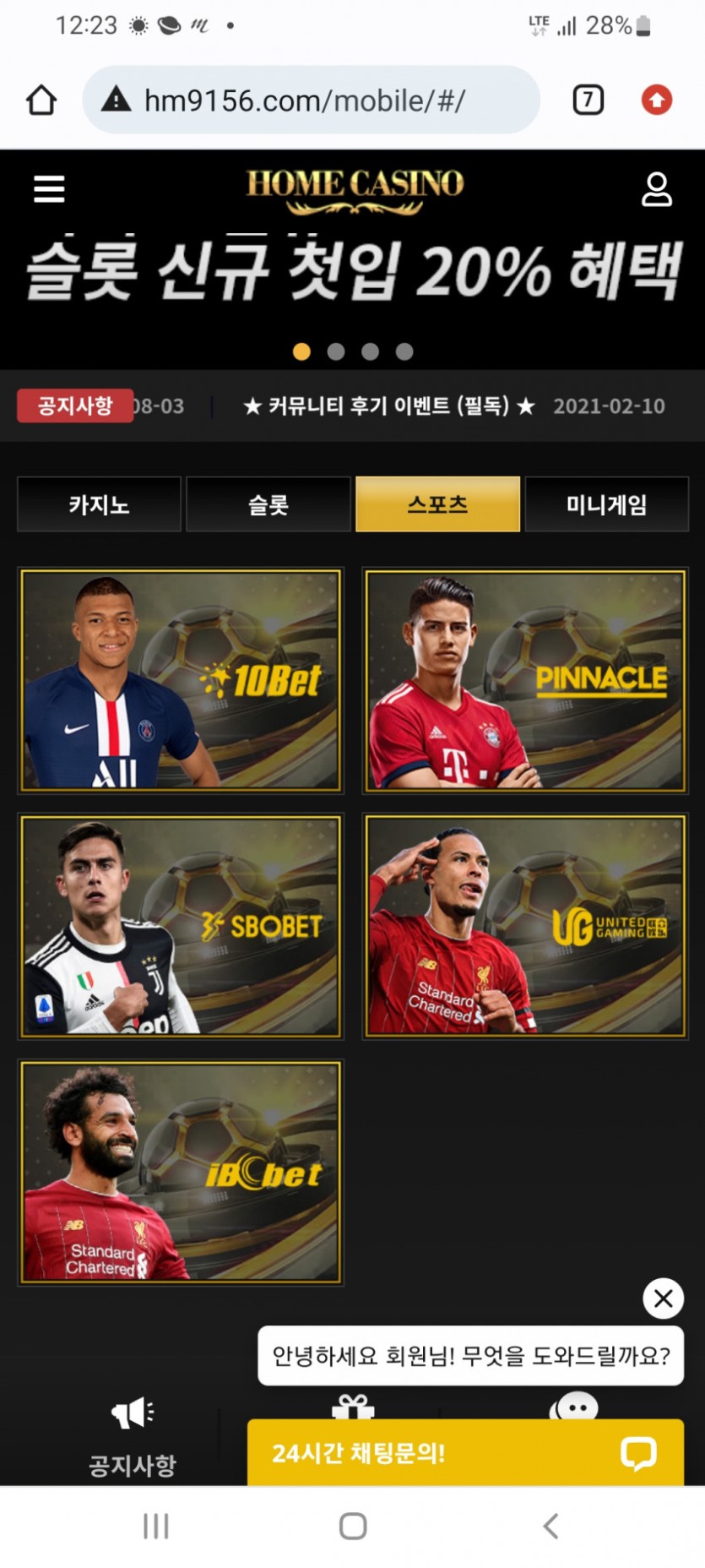The height and width of the screenshot is (1568, 705).
Task: Open the Pinnacle sports card
Action: (525, 680)
